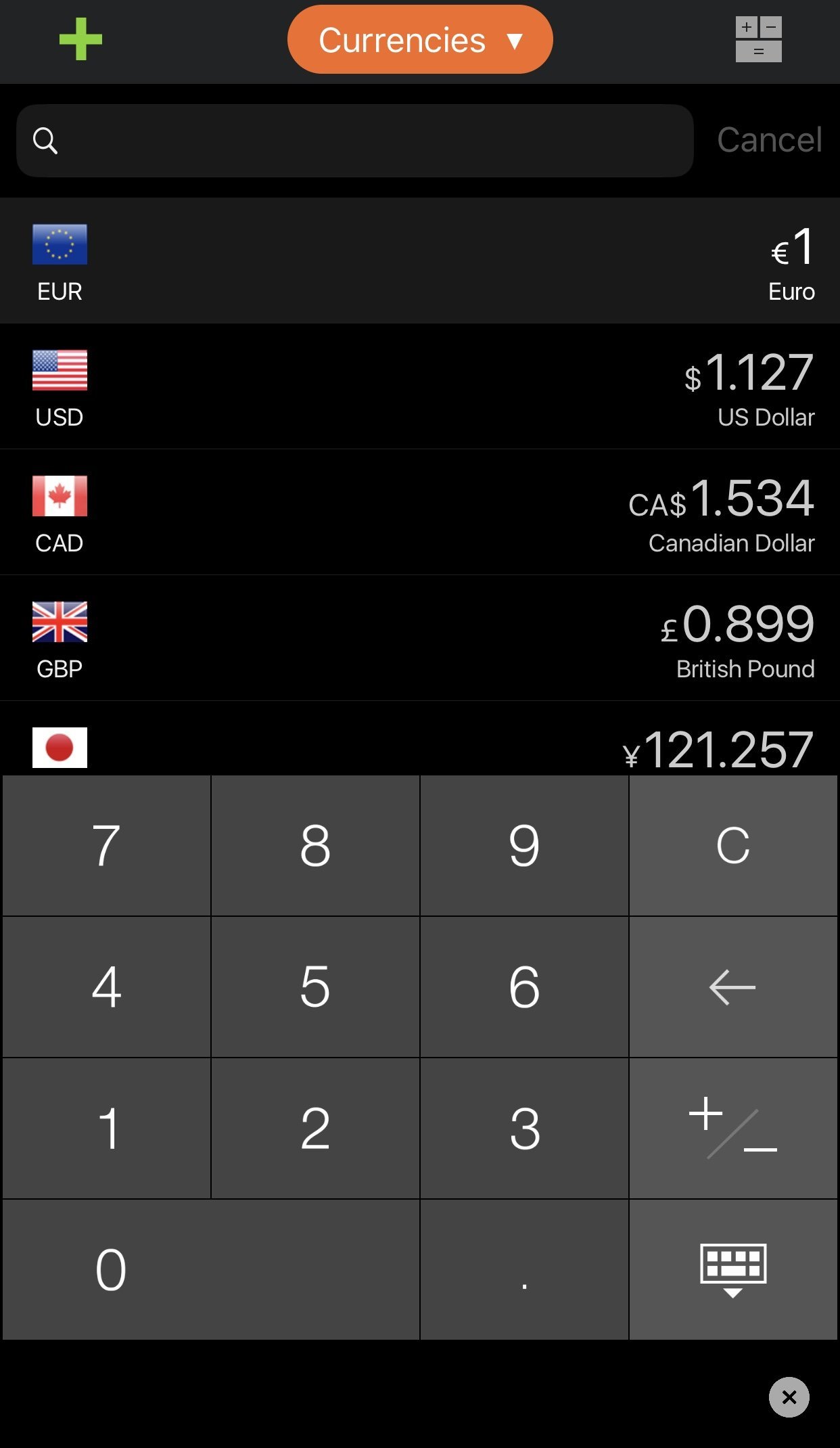This screenshot has width=840, height=1448.
Task: Enter digit 5 on the keypad
Action: tap(315, 987)
